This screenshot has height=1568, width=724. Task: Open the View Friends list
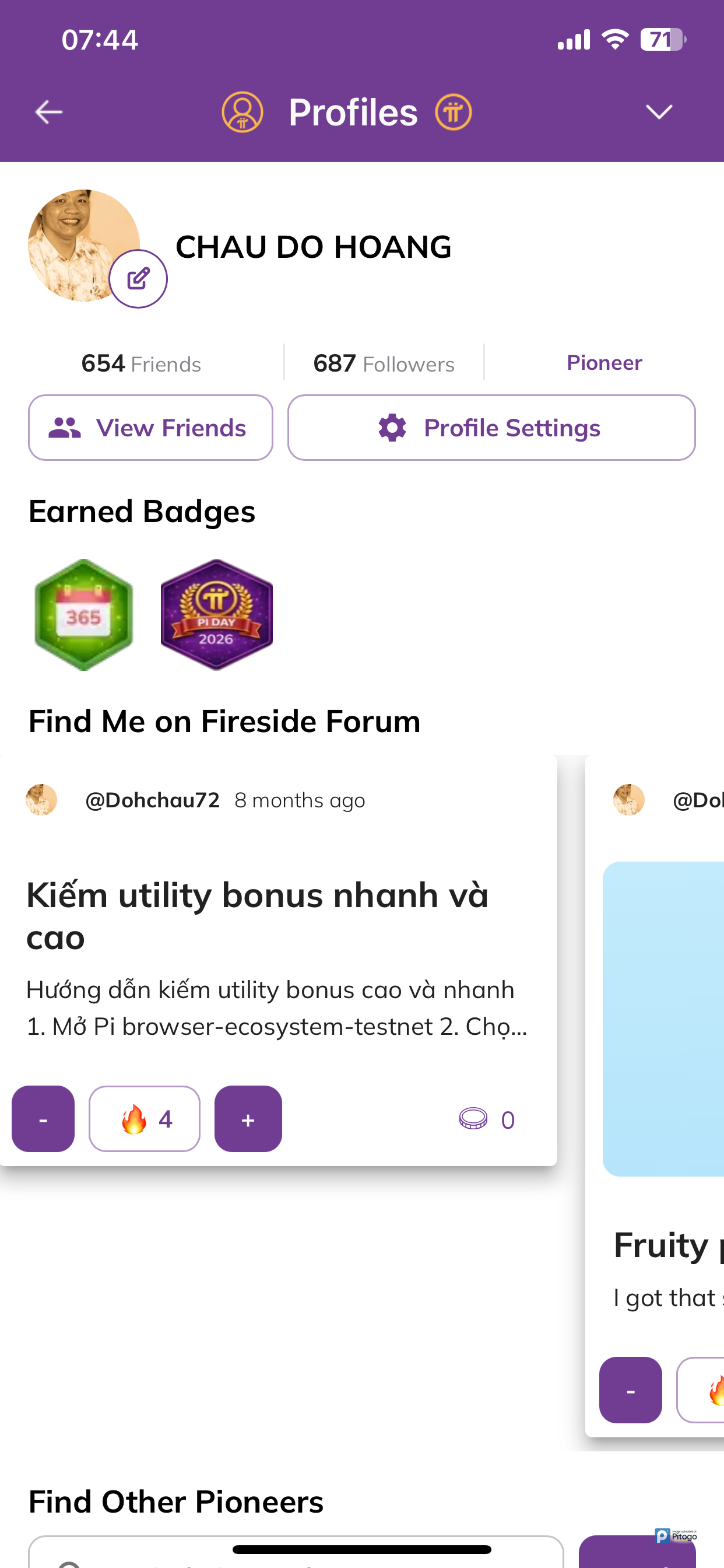pos(150,428)
